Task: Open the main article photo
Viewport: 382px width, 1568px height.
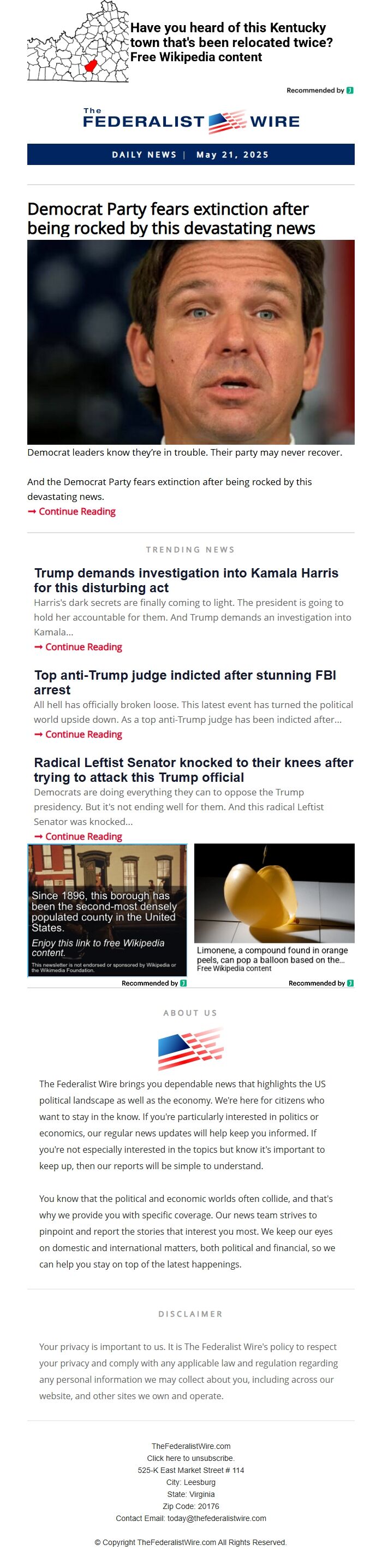Action: click(191, 341)
